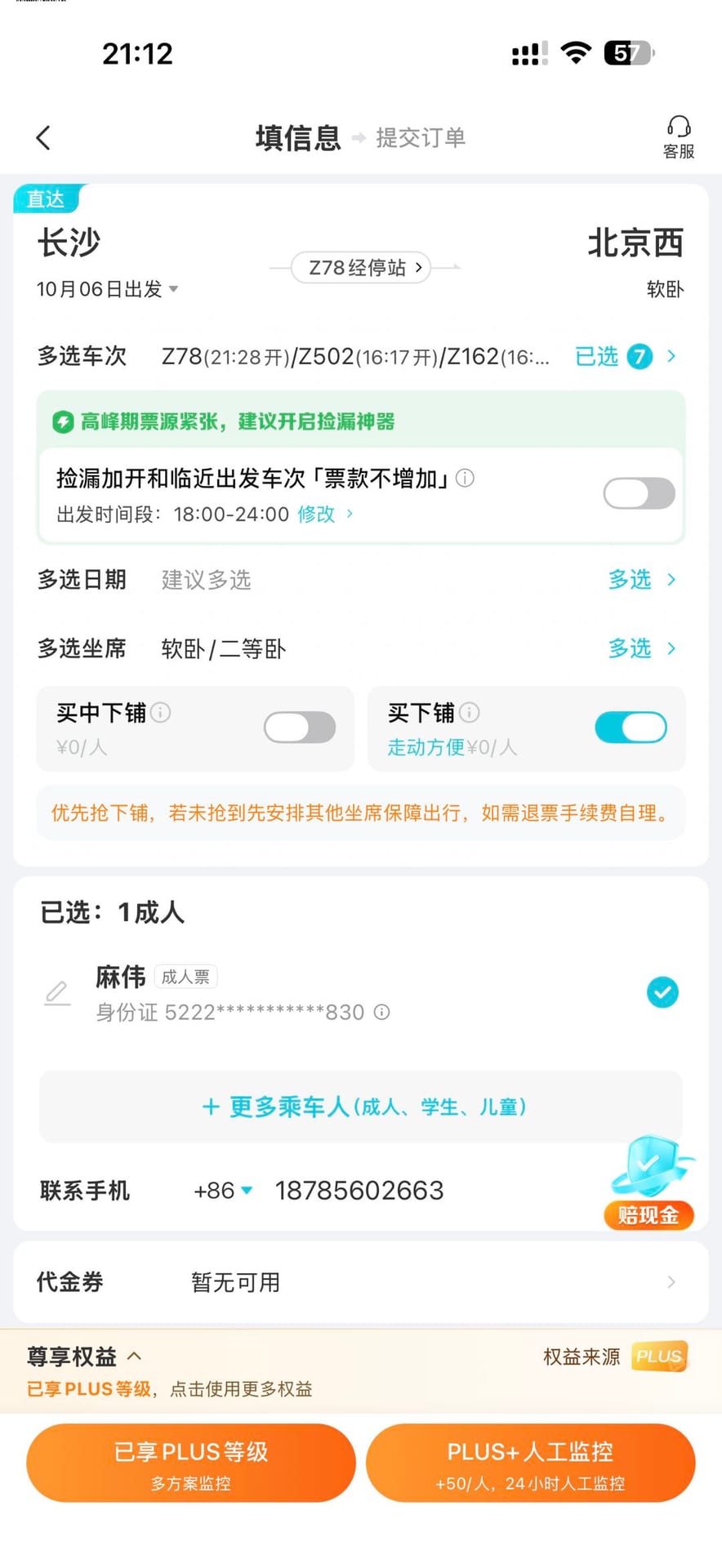Choose 已享PLUS等级 多方案监控 button

coord(191,1463)
